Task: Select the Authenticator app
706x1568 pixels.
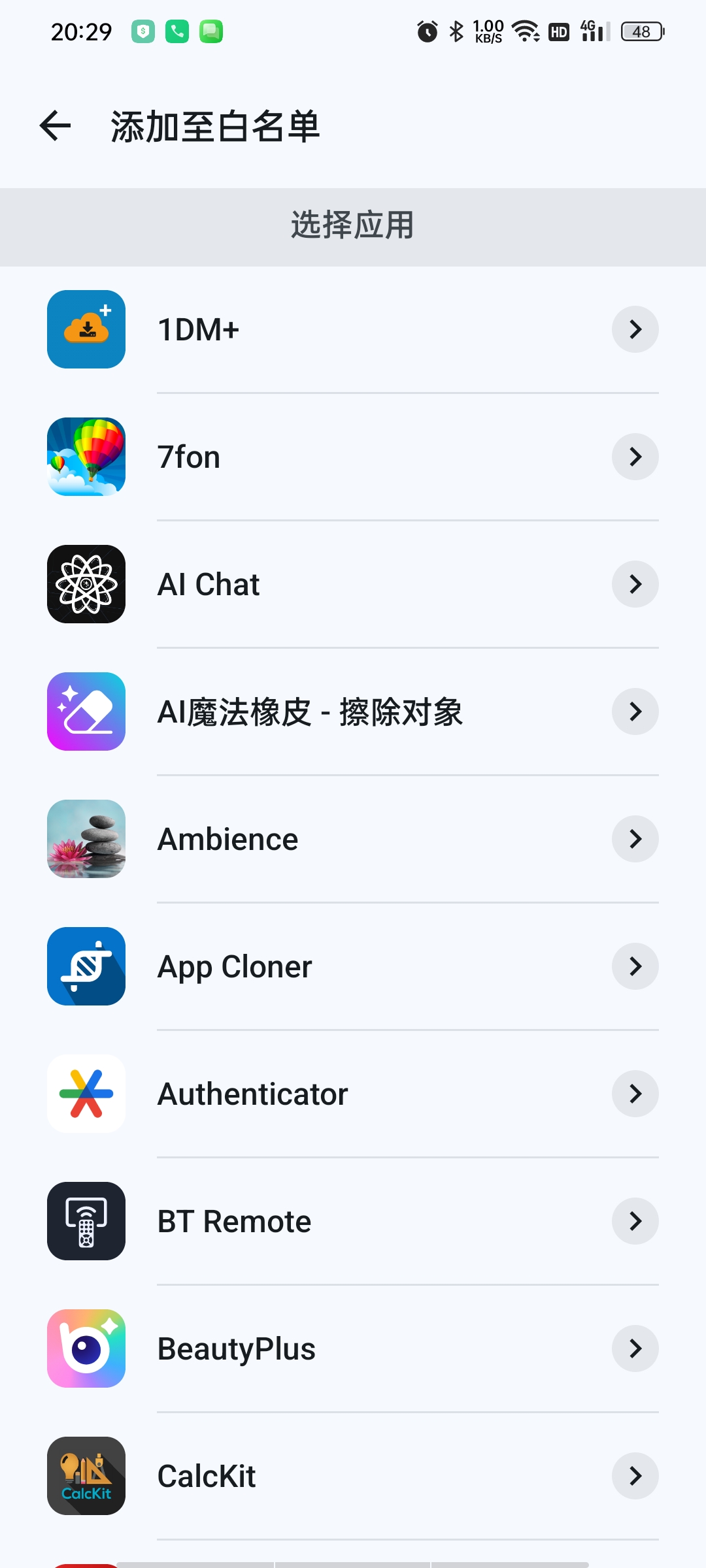Action: pos(353,1094)
